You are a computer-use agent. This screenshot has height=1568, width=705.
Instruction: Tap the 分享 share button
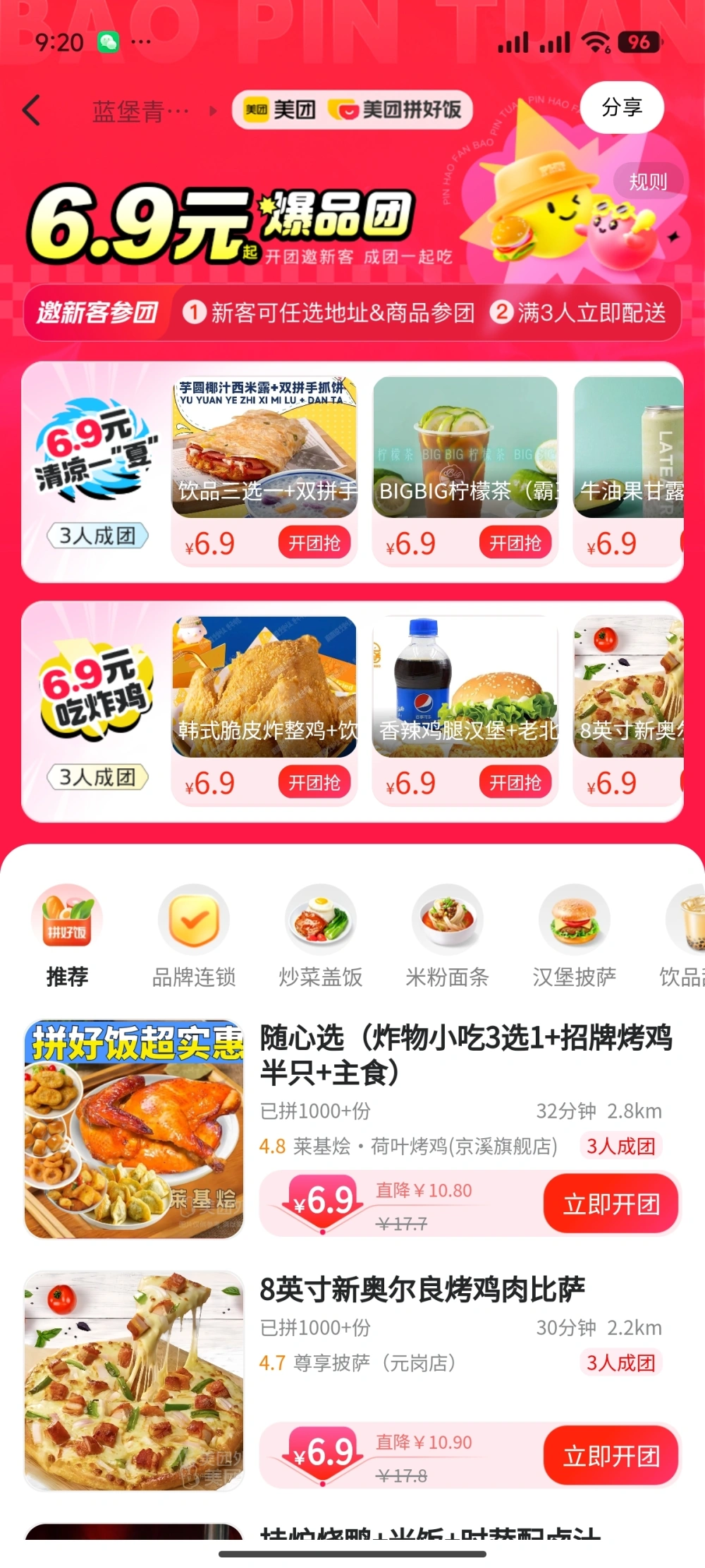tap(622, 108)
